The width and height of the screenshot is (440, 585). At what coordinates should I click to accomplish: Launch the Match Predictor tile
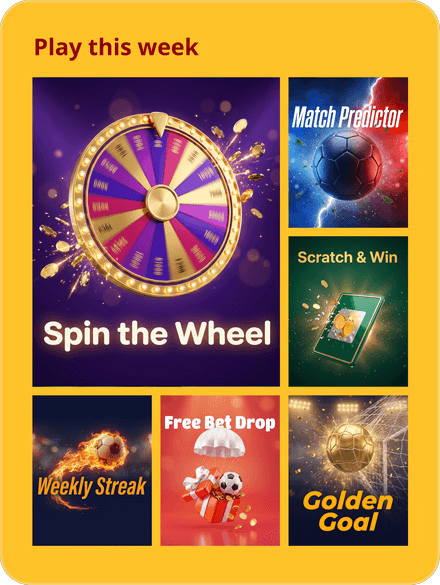pyautogui.click(x=348, y=152)
